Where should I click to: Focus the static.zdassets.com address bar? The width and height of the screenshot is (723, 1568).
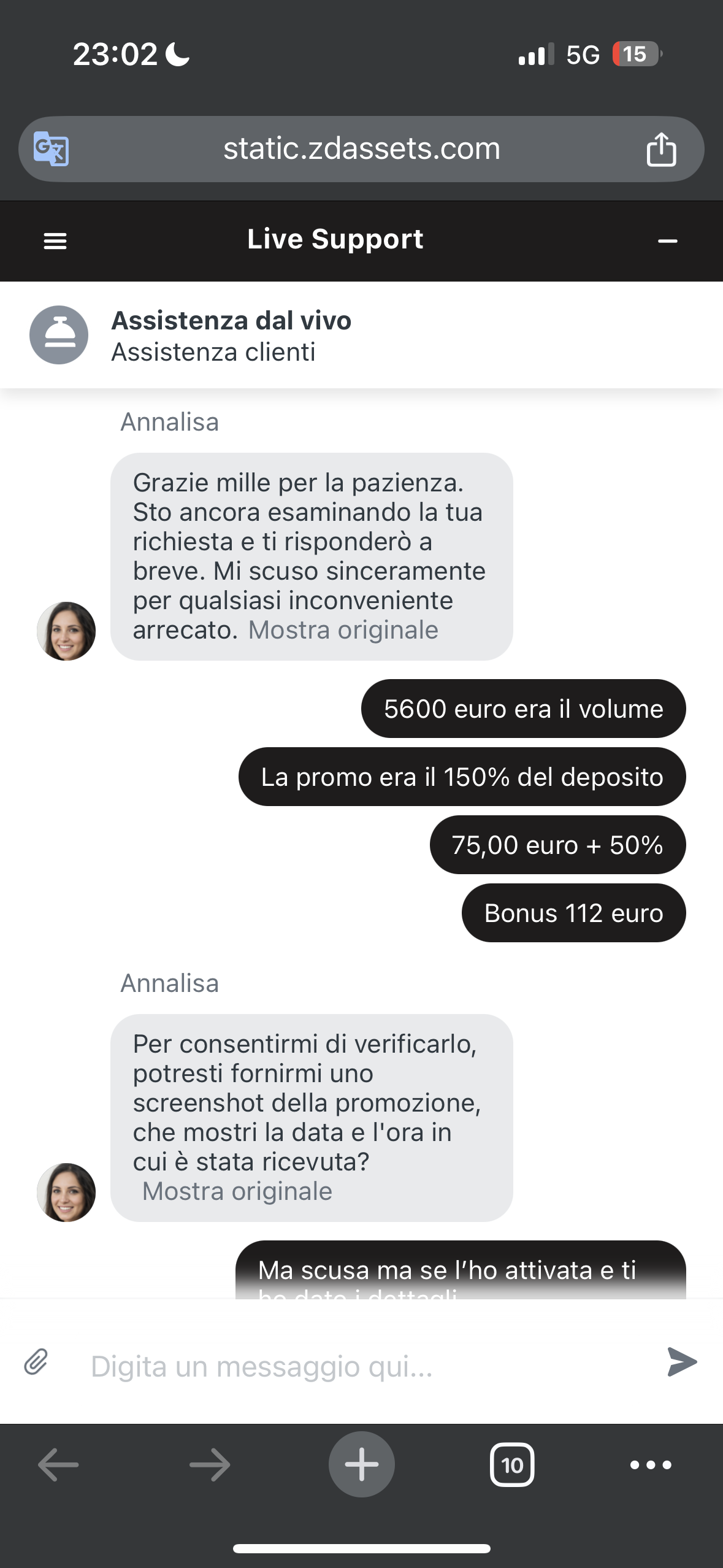point(362,149)
